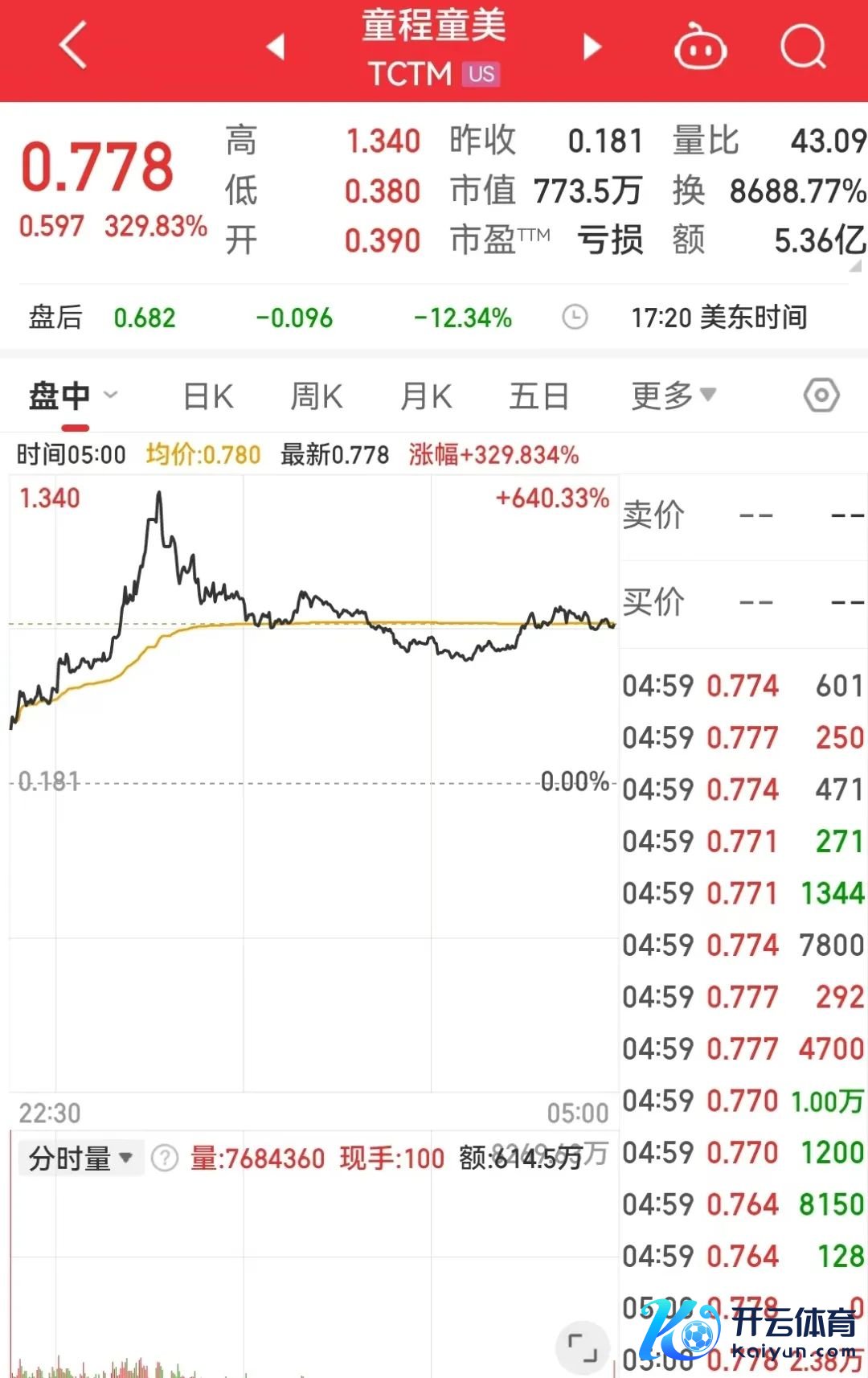Switch to the next stock
The width and height of the screenshot is (868, 1378).
592,47
